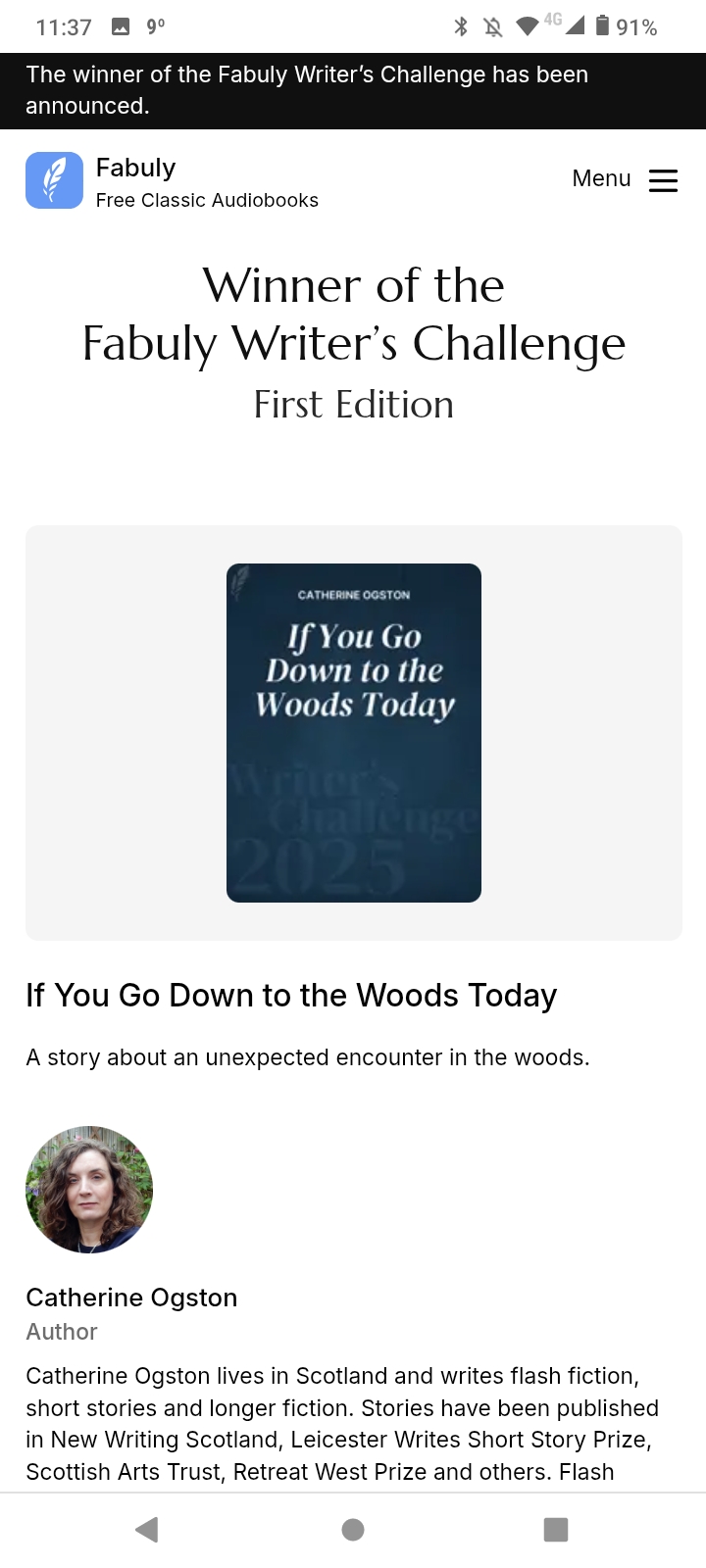Go to the system home screen
The image size is (706, 1568).
tap(353, 1529)
